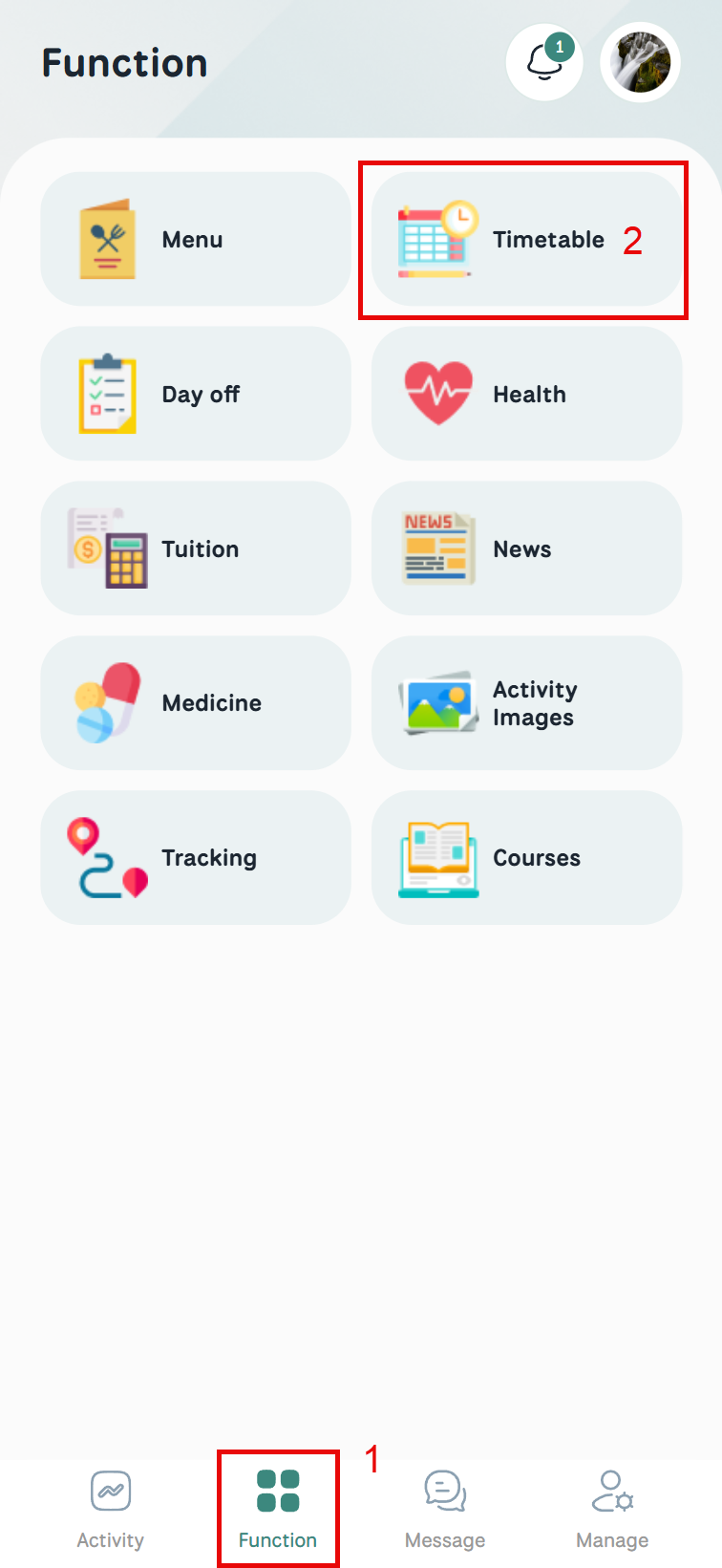Open the Courses card
This screenshot has height=1568, width=722.
(x=526, y=858)
